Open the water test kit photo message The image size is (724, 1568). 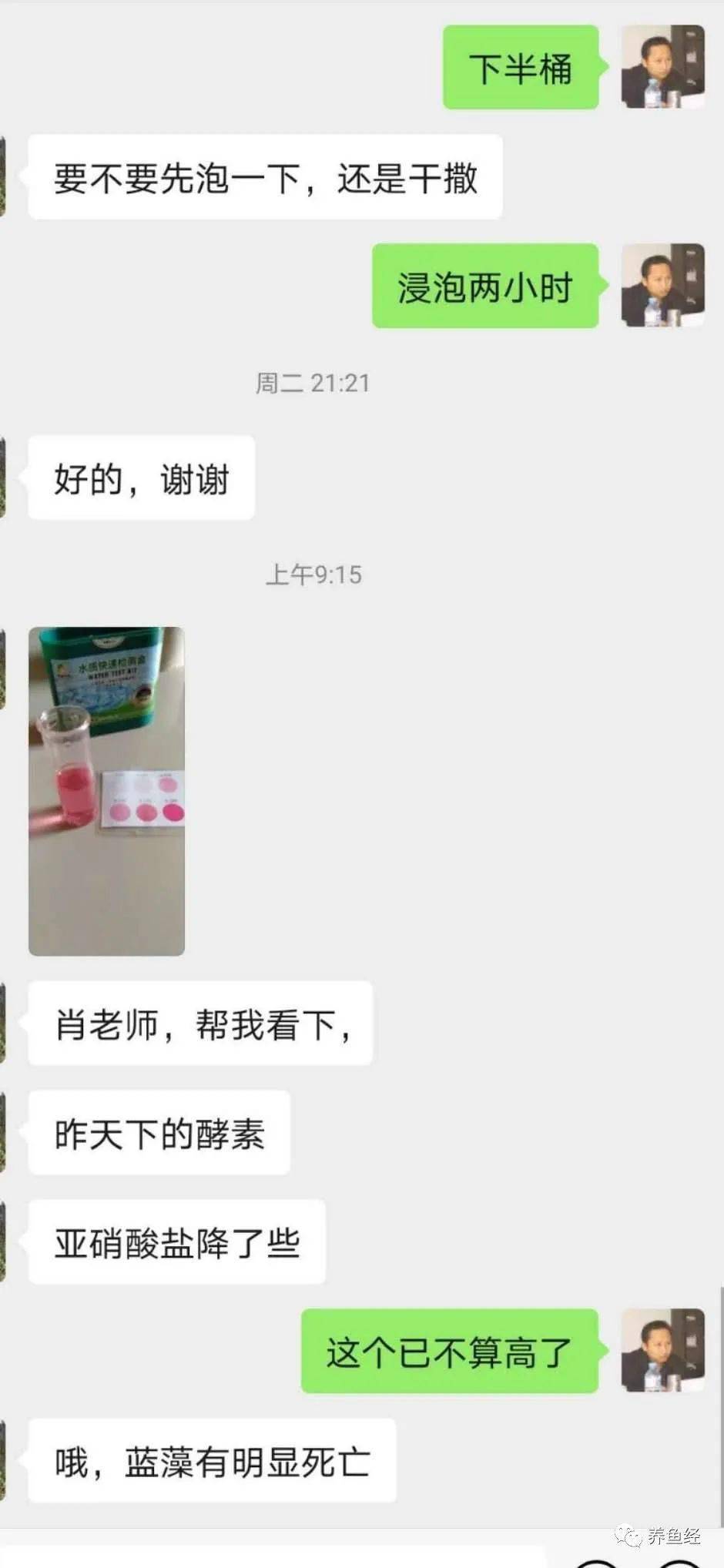click(x=106, y=791)
